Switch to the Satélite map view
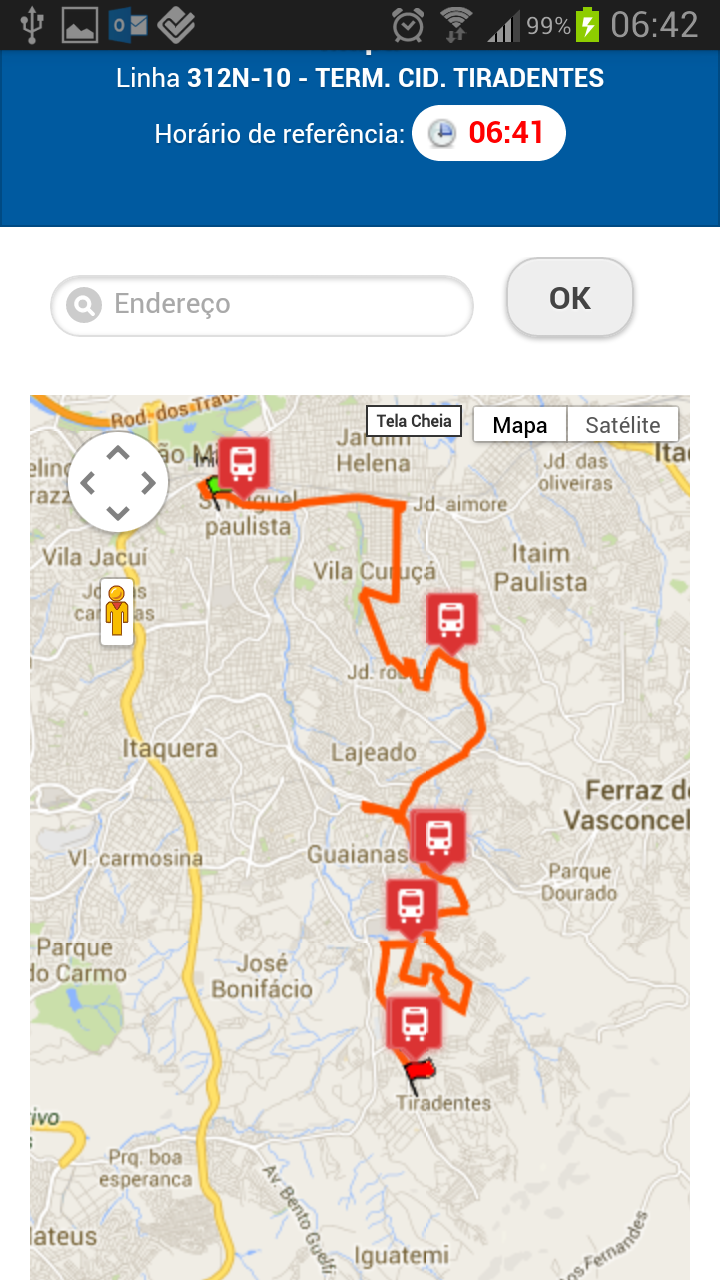Viewport: 720px width, 1280px height. tap(622, 425)
